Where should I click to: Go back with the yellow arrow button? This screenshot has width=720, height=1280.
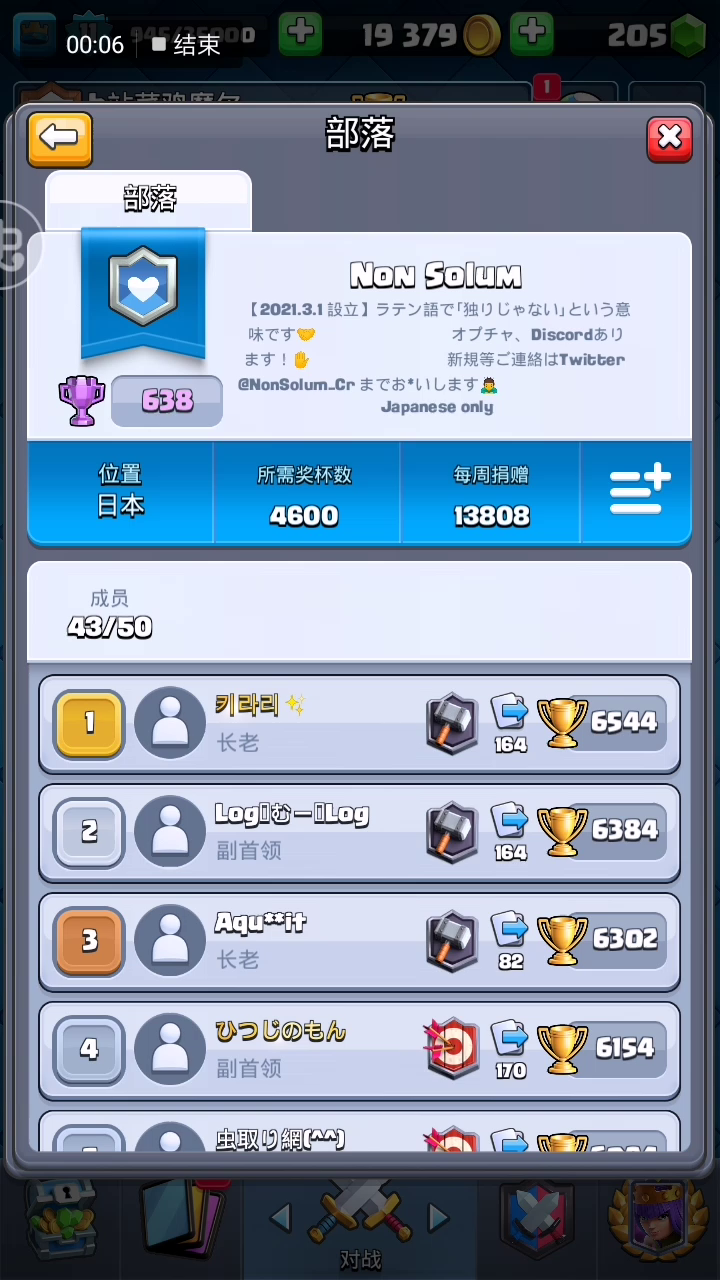click(60, 138)
